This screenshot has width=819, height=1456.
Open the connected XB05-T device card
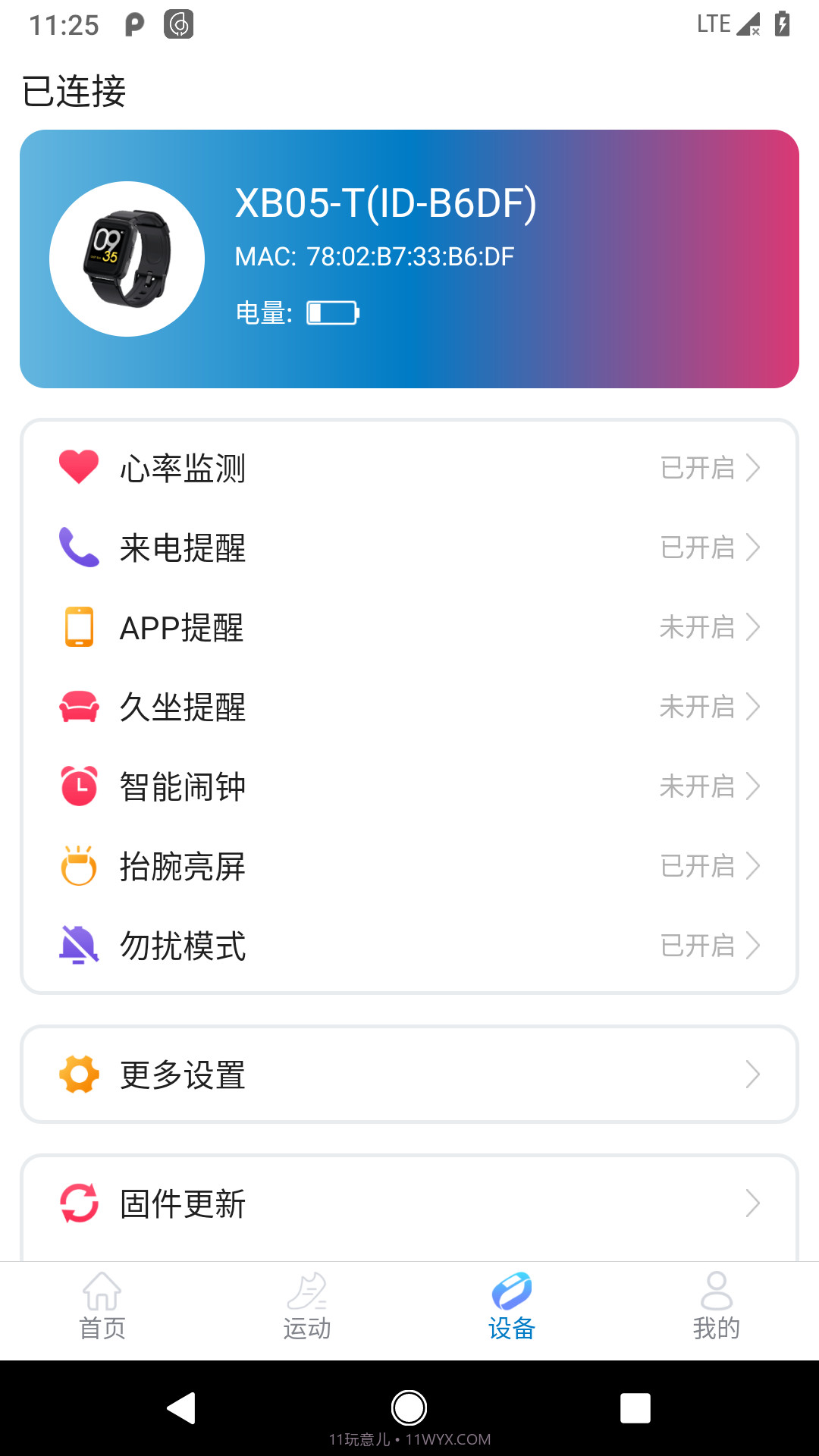[409, 258]
